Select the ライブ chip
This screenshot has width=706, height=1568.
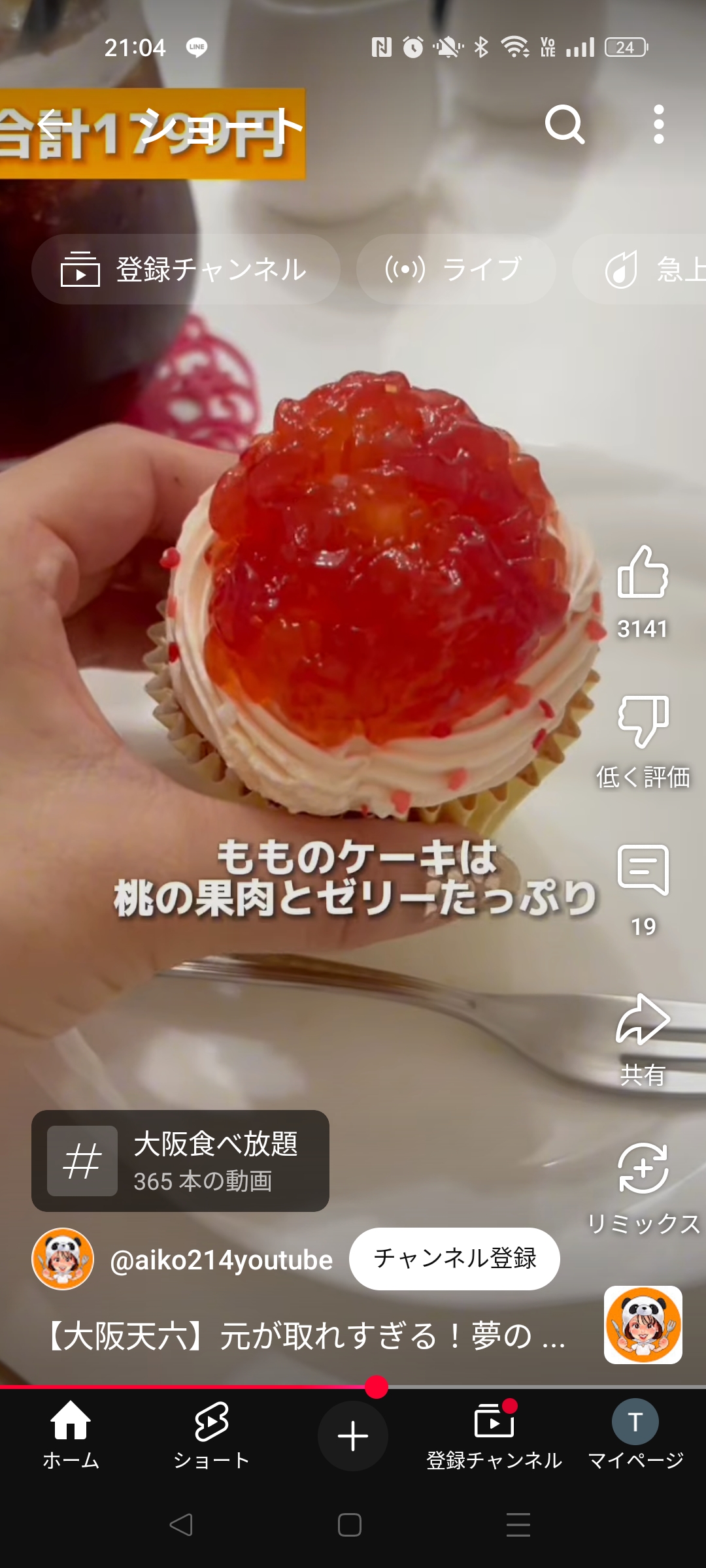[x=456, y=269]
